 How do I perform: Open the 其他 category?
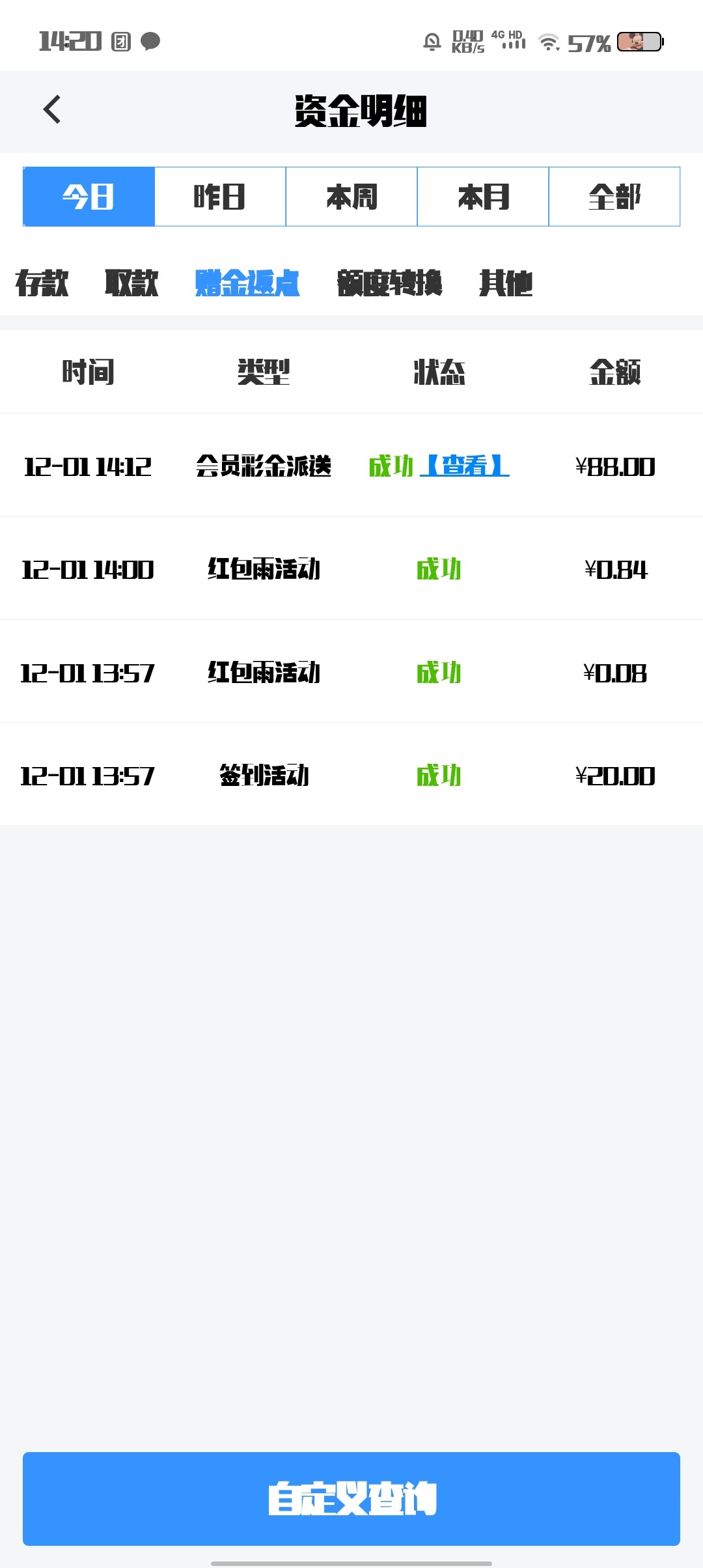506,283
